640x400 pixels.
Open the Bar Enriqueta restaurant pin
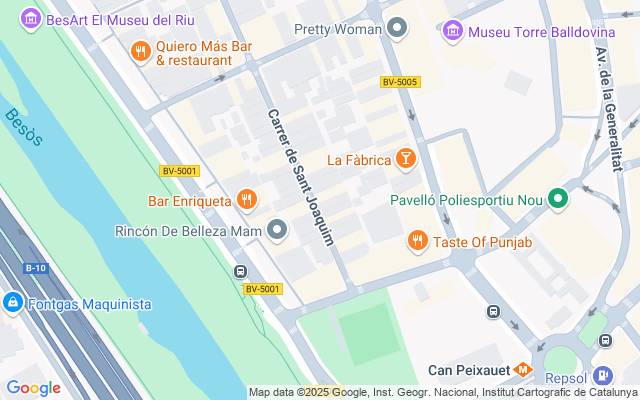[246, 200]
